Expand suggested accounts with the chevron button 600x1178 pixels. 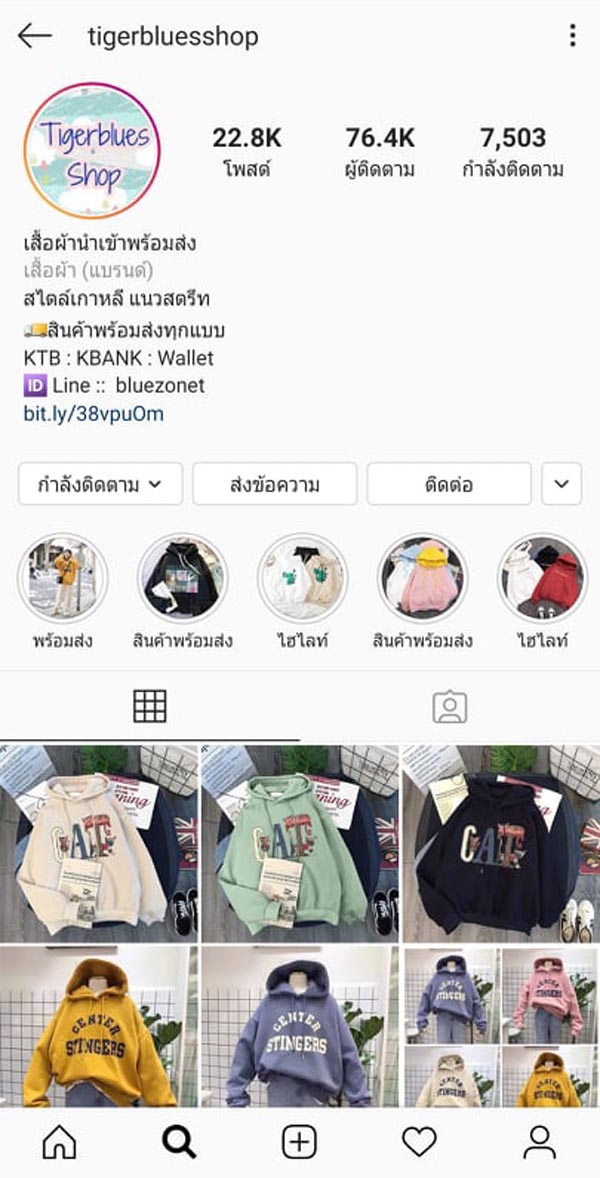(561, 485)
